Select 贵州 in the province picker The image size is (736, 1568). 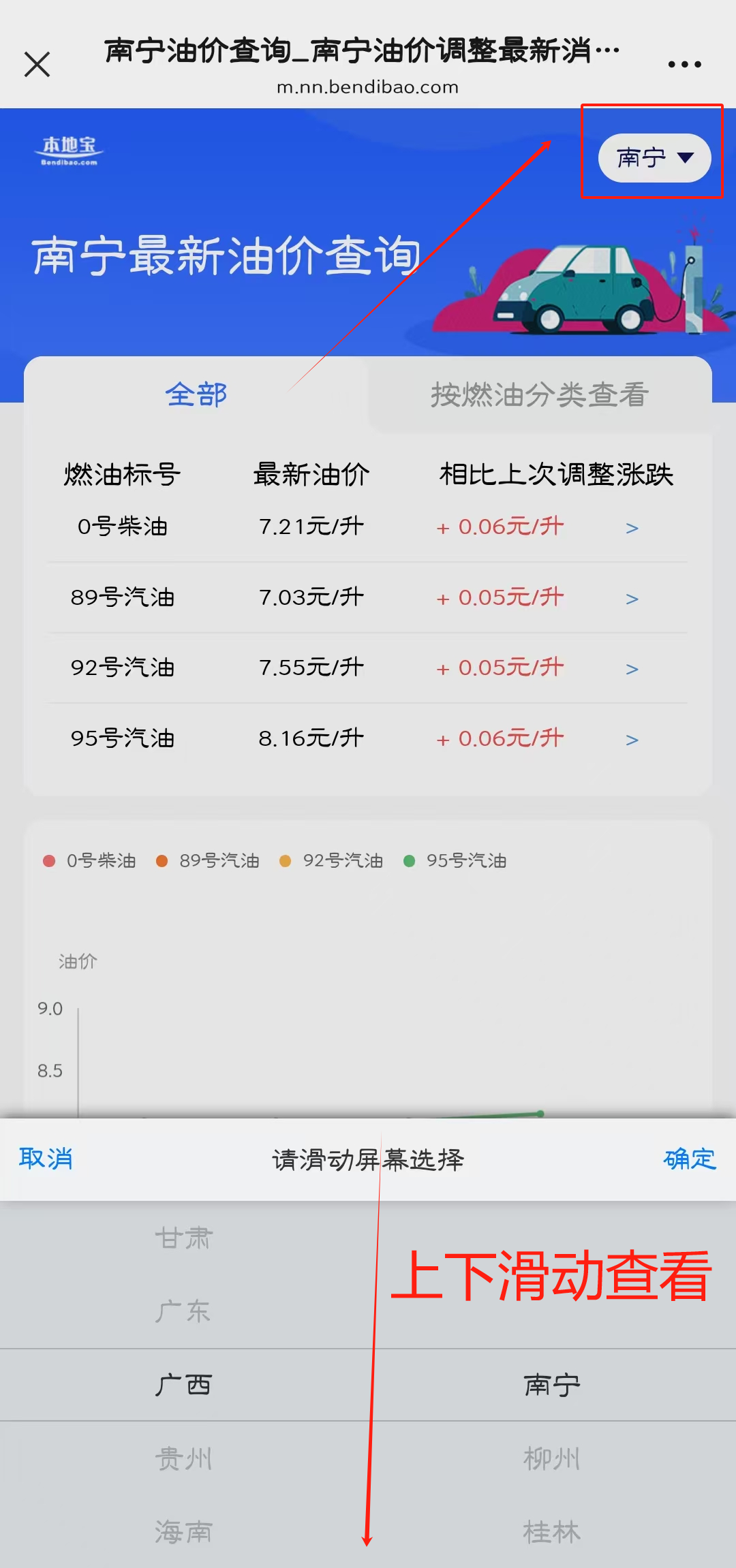pos(183,1458)
